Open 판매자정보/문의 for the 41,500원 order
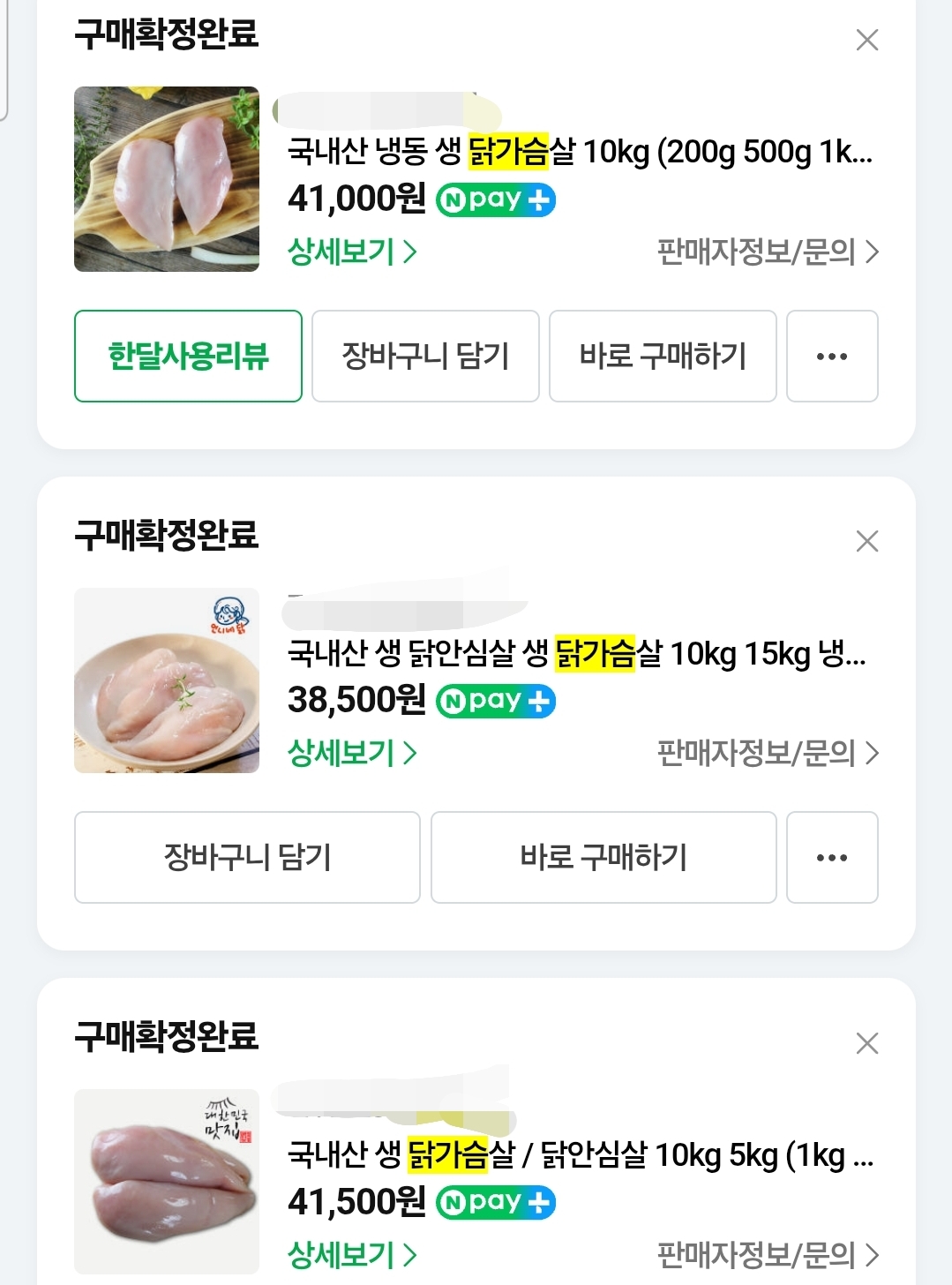Image resolution: width=952 pixels, height=1285 pixels. pyautogui.click(x=767, y=1255)
